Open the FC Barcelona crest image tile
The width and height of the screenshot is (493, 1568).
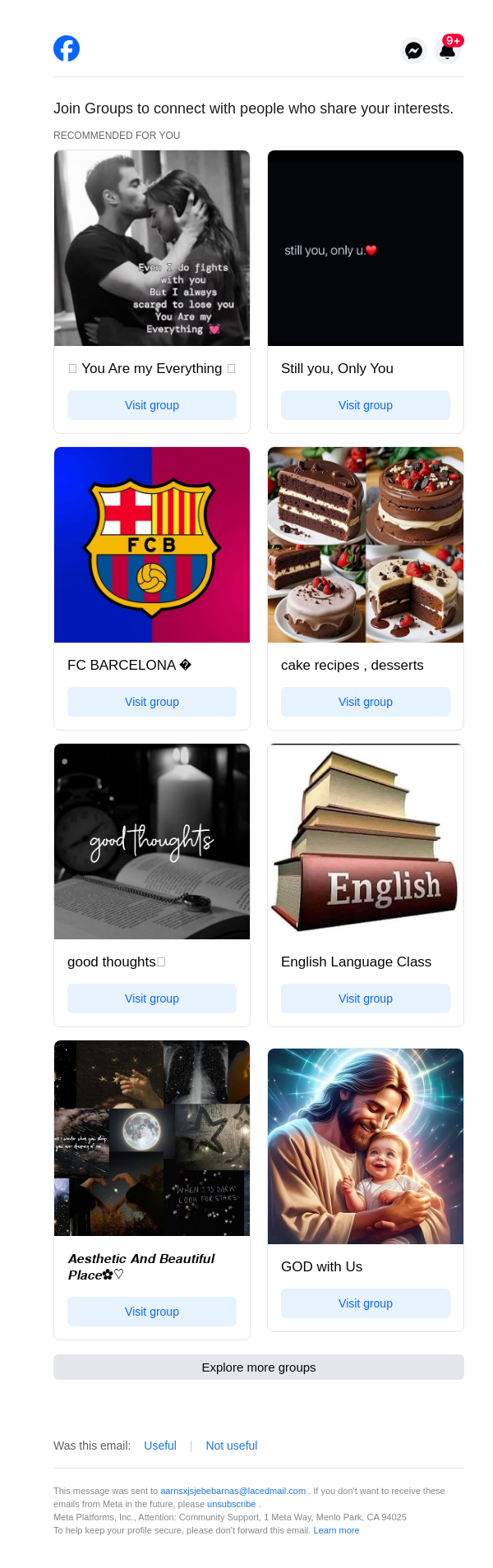click(152, 545)
